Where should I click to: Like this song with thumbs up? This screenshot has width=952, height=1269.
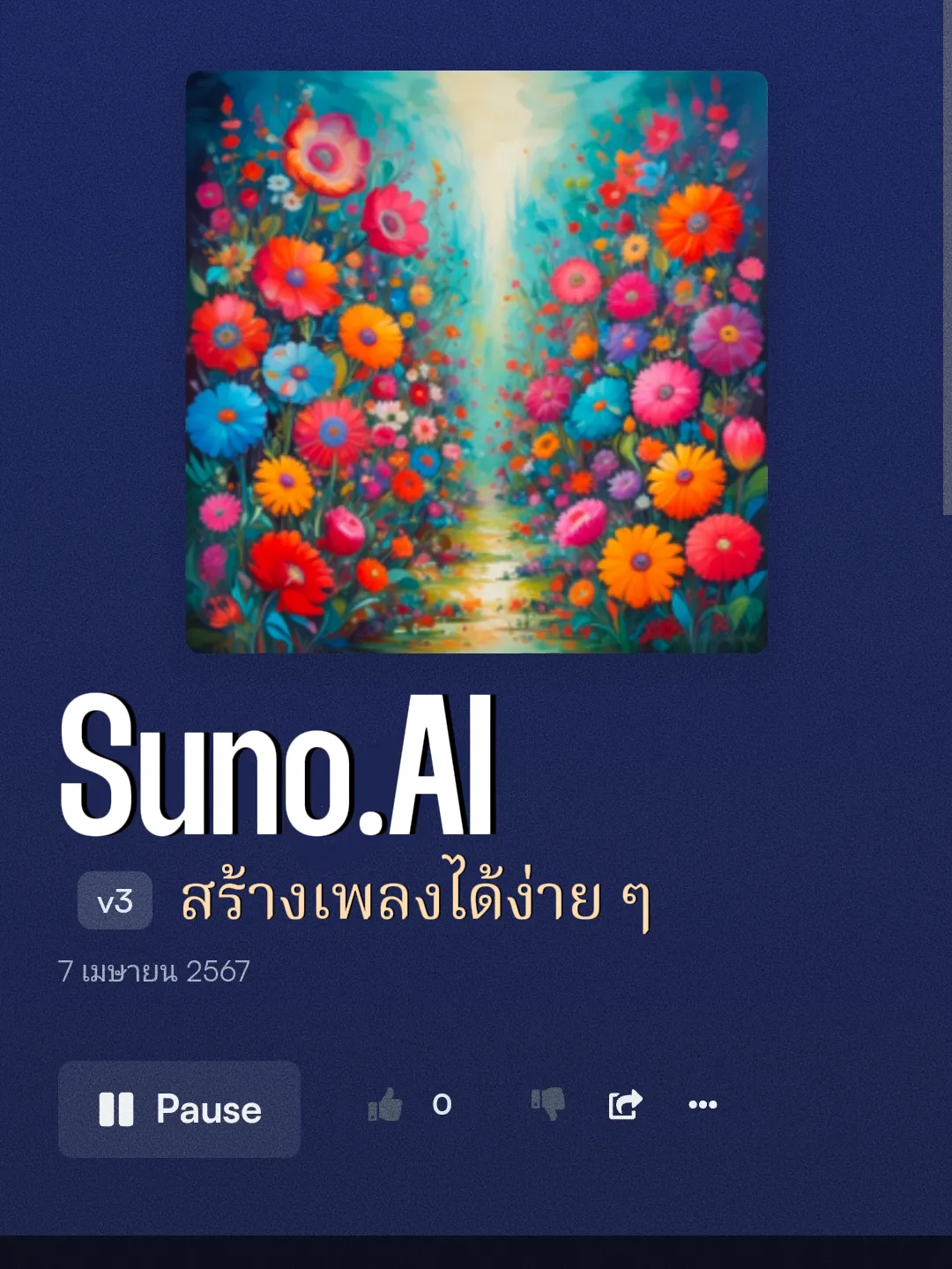[386, 1104]
